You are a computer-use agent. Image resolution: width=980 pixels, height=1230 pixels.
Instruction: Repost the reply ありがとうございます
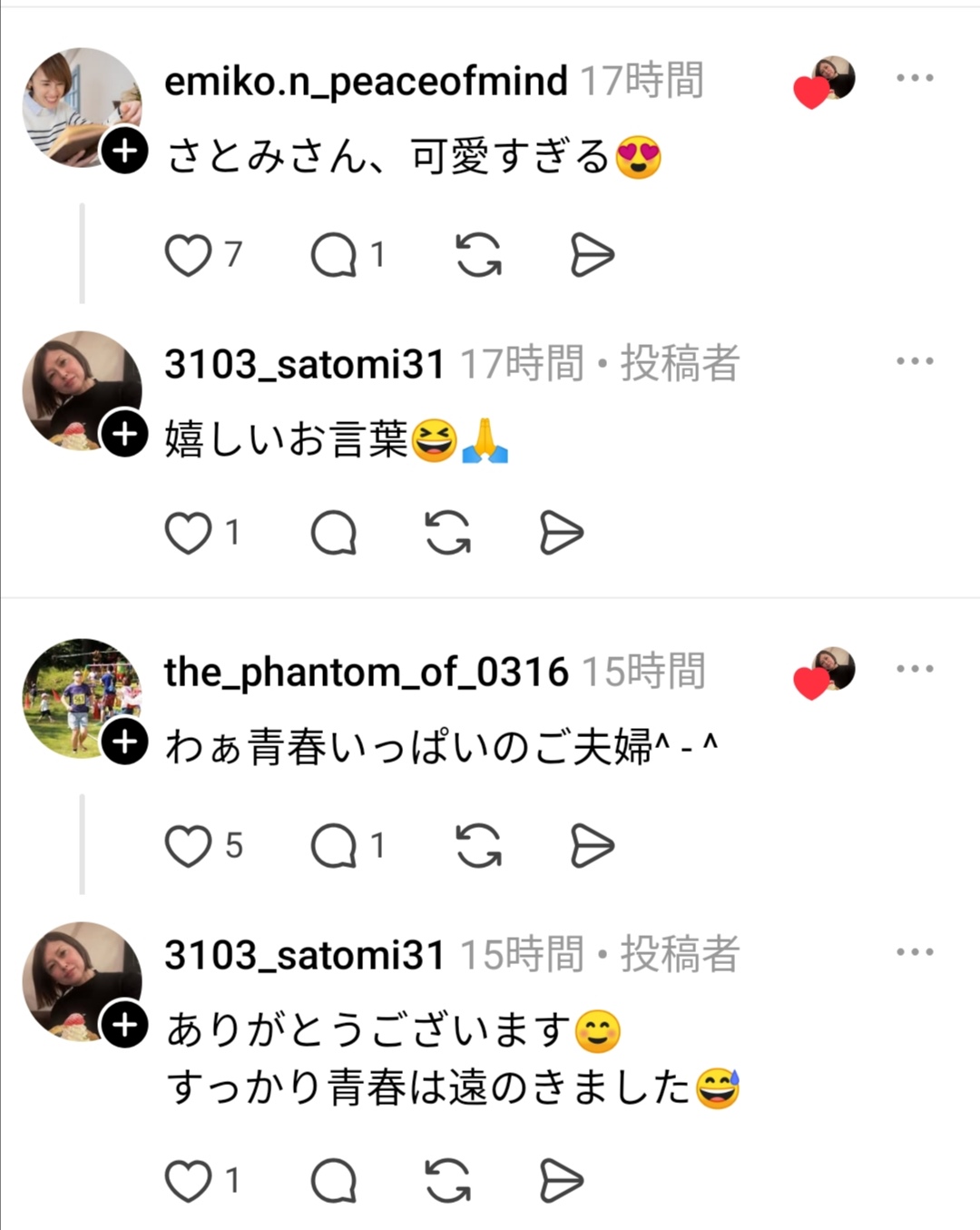[x=448, y=1181]
